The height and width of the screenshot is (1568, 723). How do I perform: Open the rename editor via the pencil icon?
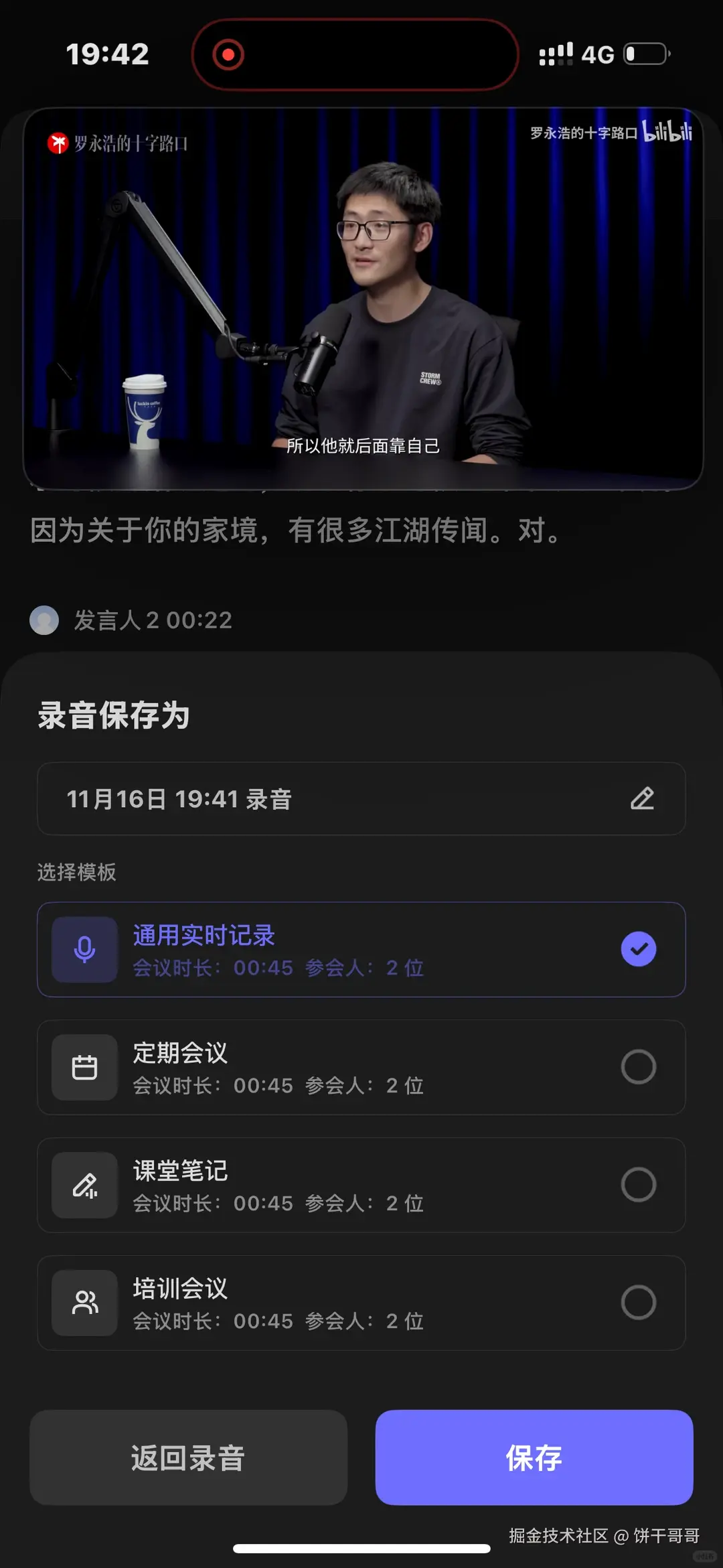(x=642, y=799)
